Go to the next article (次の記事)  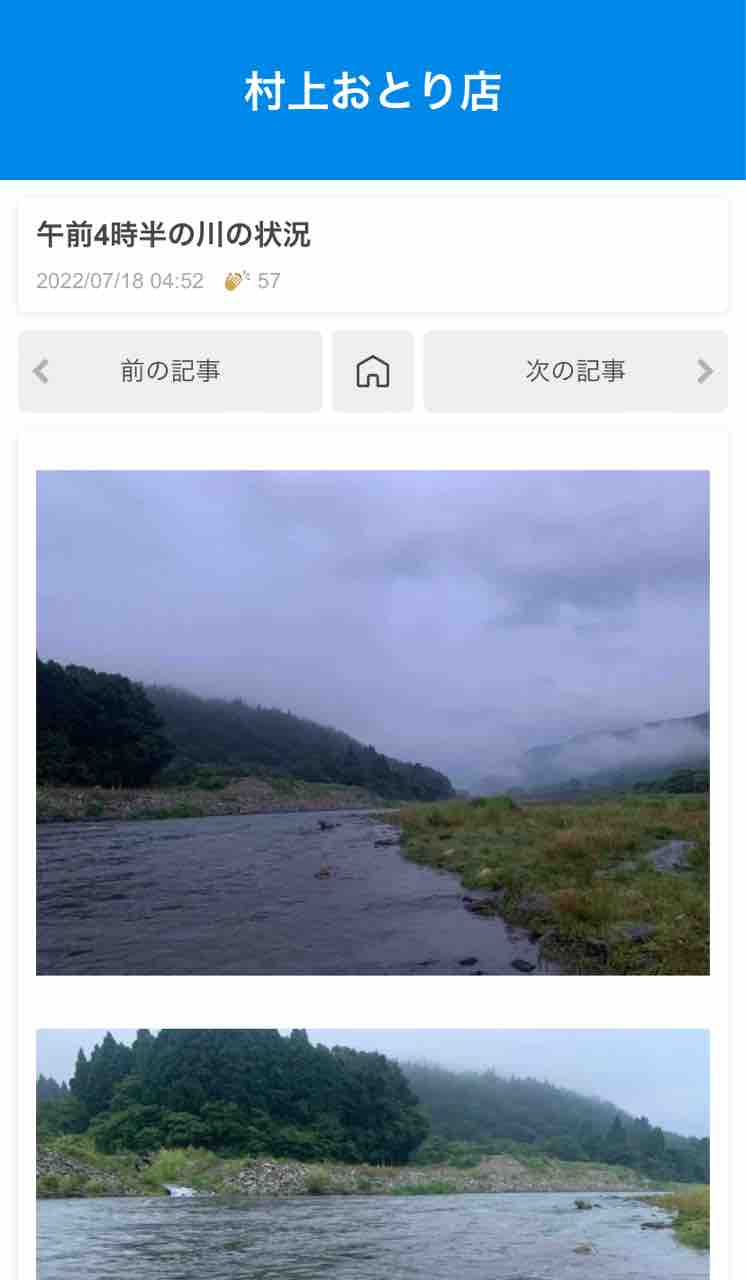(x=576, y=371)
